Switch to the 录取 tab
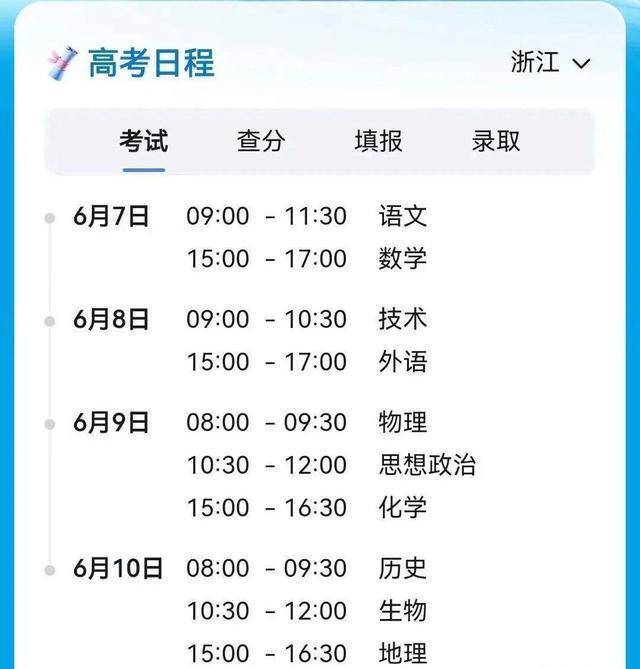Screen dimensions: 640x669 pyautogui.click(x=496, y=141)
